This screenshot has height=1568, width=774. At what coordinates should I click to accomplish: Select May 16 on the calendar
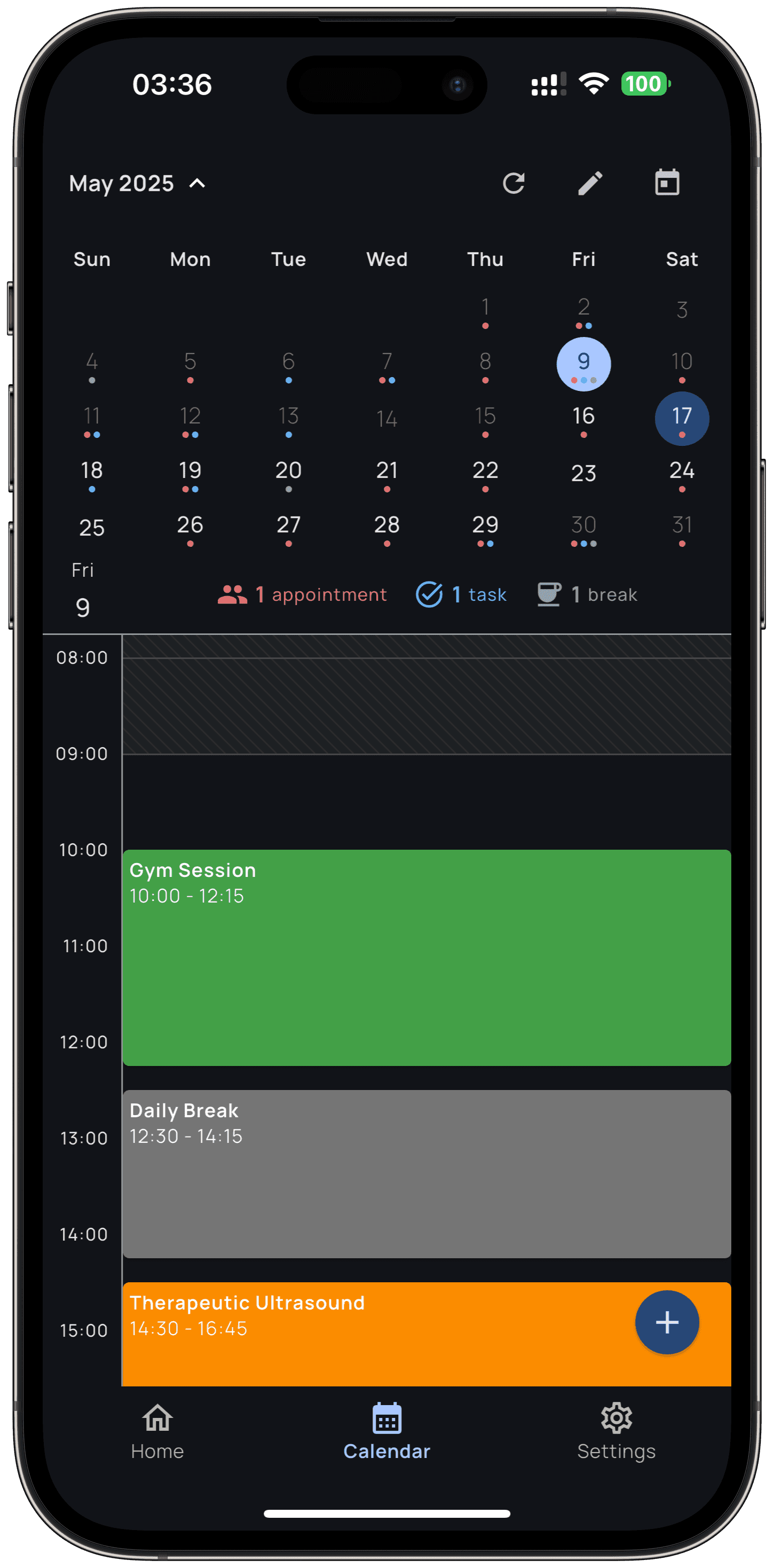583,419
